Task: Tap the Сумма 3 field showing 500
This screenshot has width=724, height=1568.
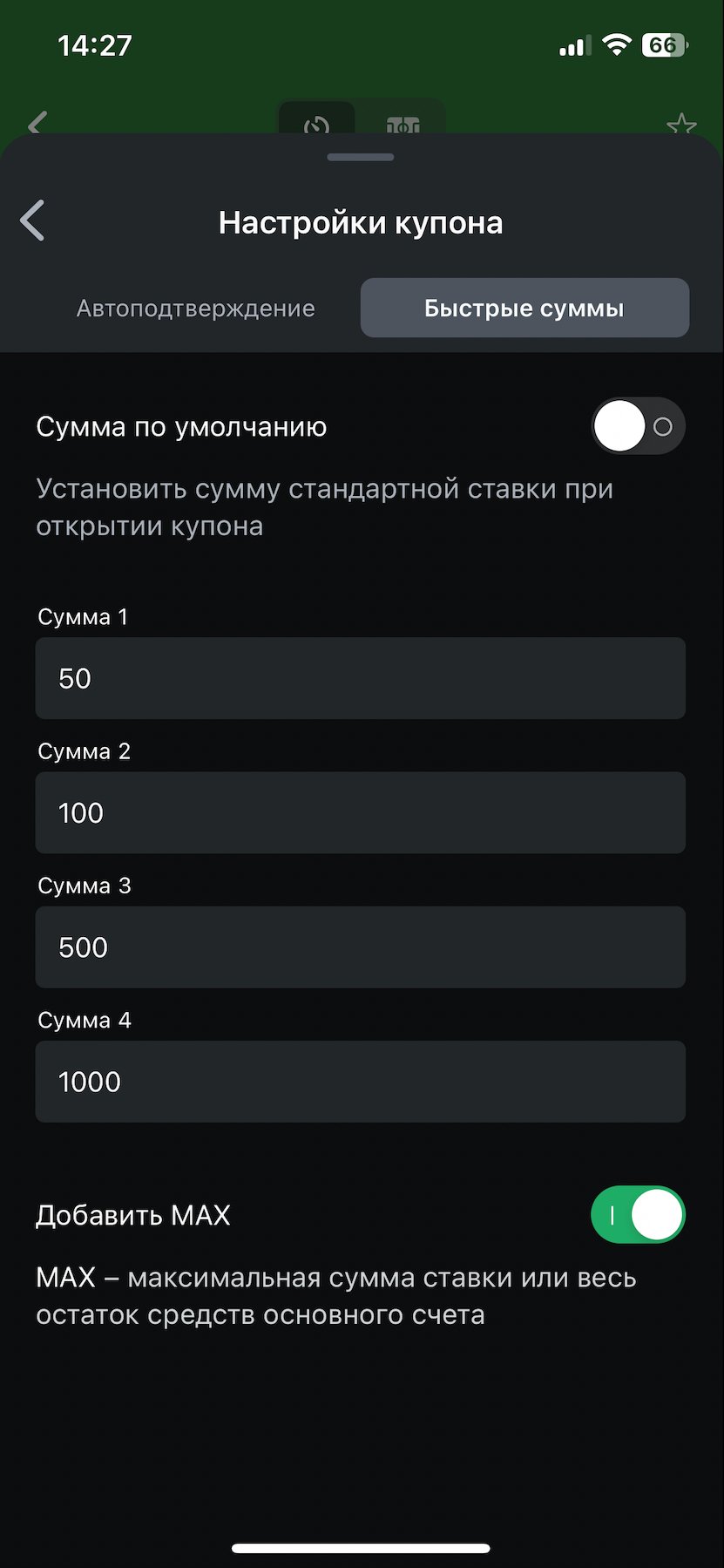Action: click(360, 947)
